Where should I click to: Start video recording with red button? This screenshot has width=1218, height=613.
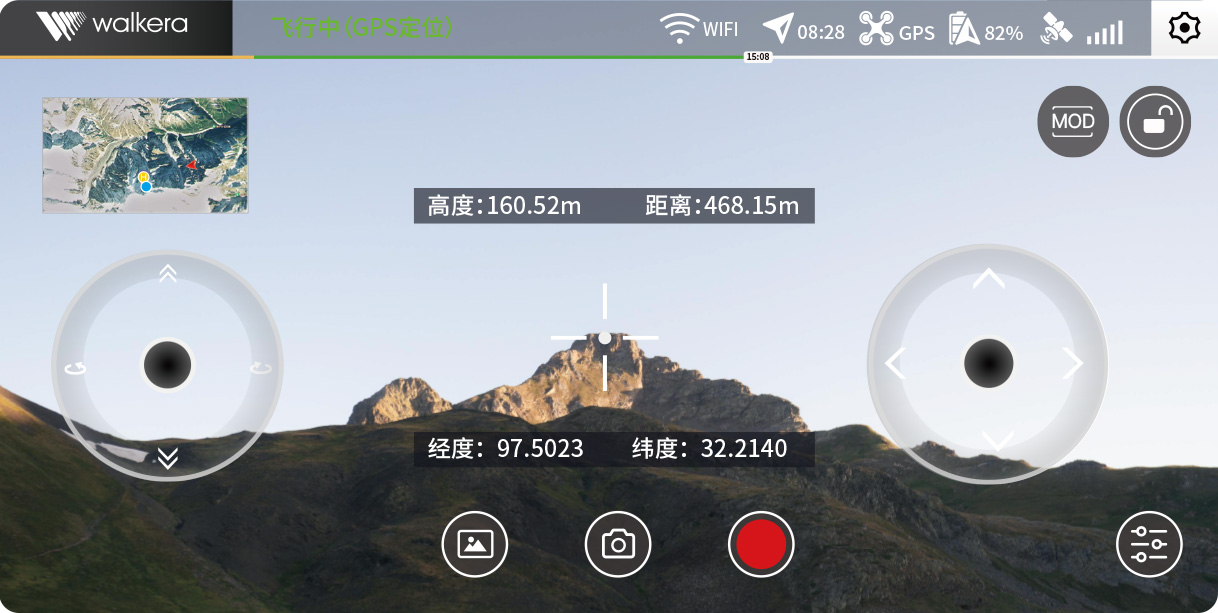click(761, 545)
